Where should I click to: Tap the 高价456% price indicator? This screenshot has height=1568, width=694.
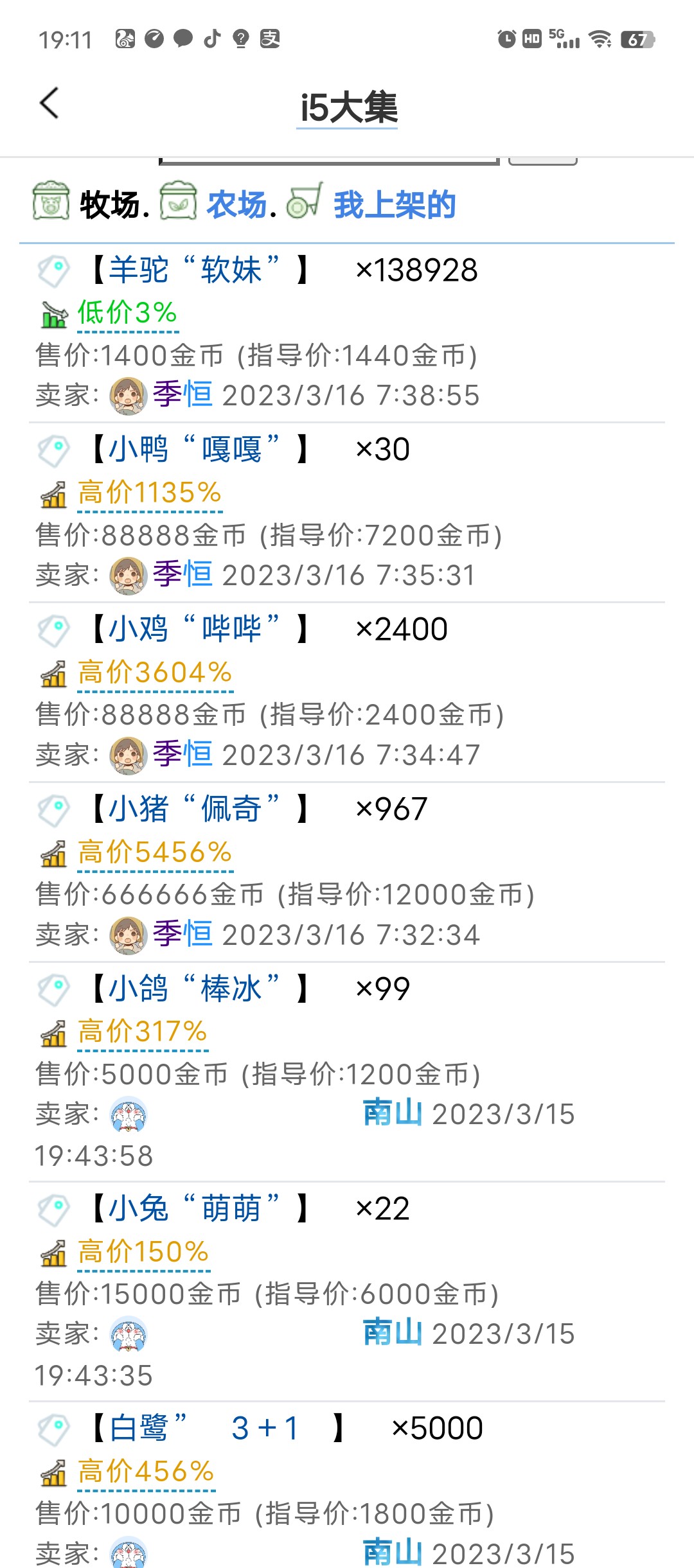pyautogui.click(x=146, y=1472)
